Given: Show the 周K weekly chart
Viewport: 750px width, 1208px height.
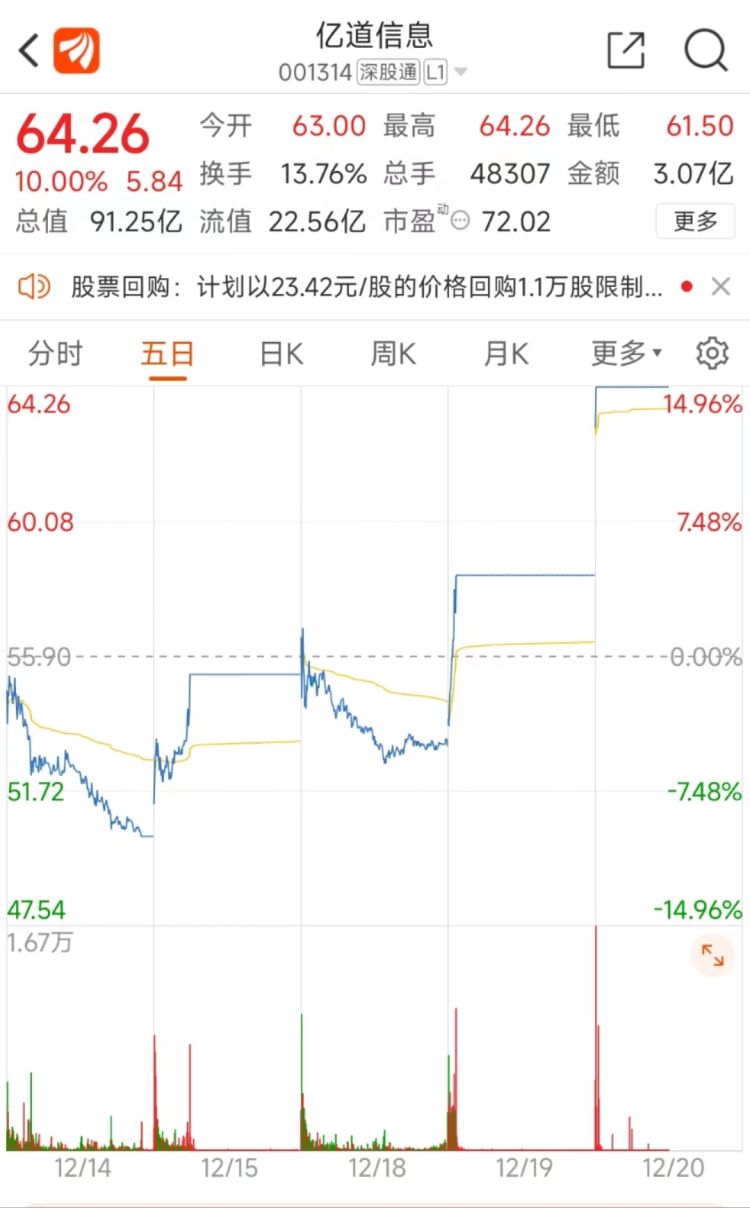Looking at the screenshot, I should [393, 353].
